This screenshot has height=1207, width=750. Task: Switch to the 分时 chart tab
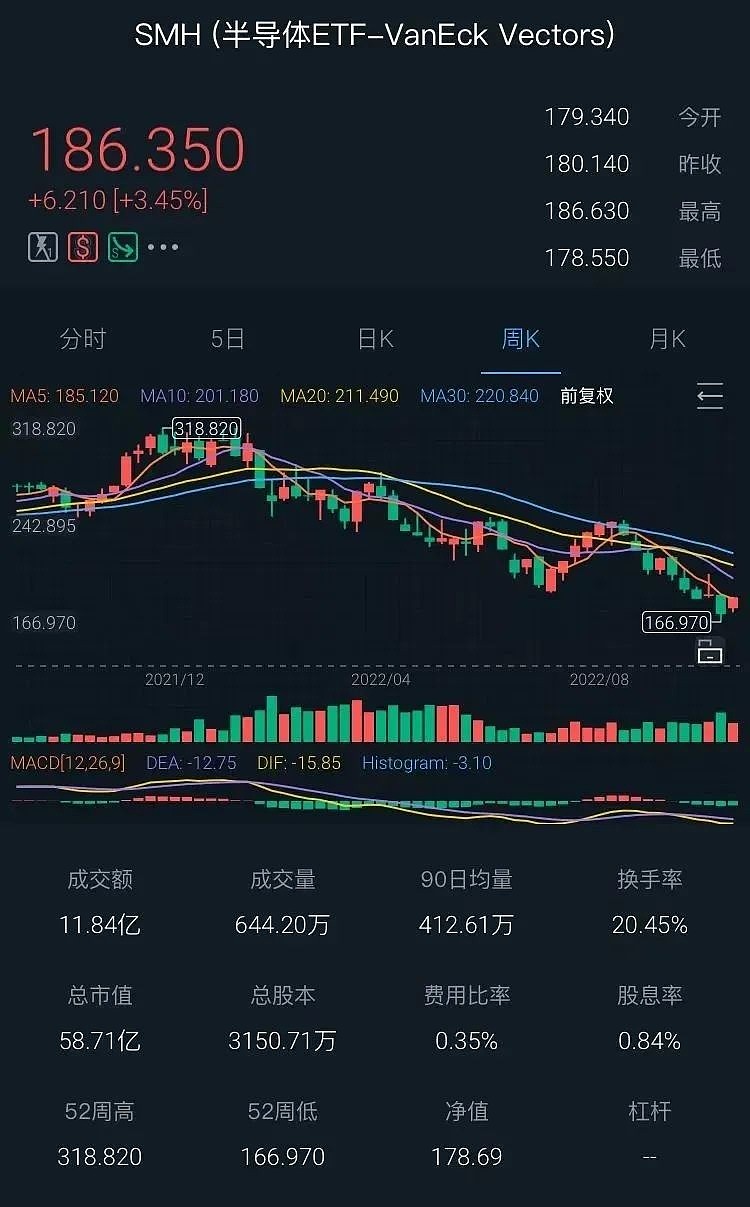pyautogui.click(x=83, y=339)
